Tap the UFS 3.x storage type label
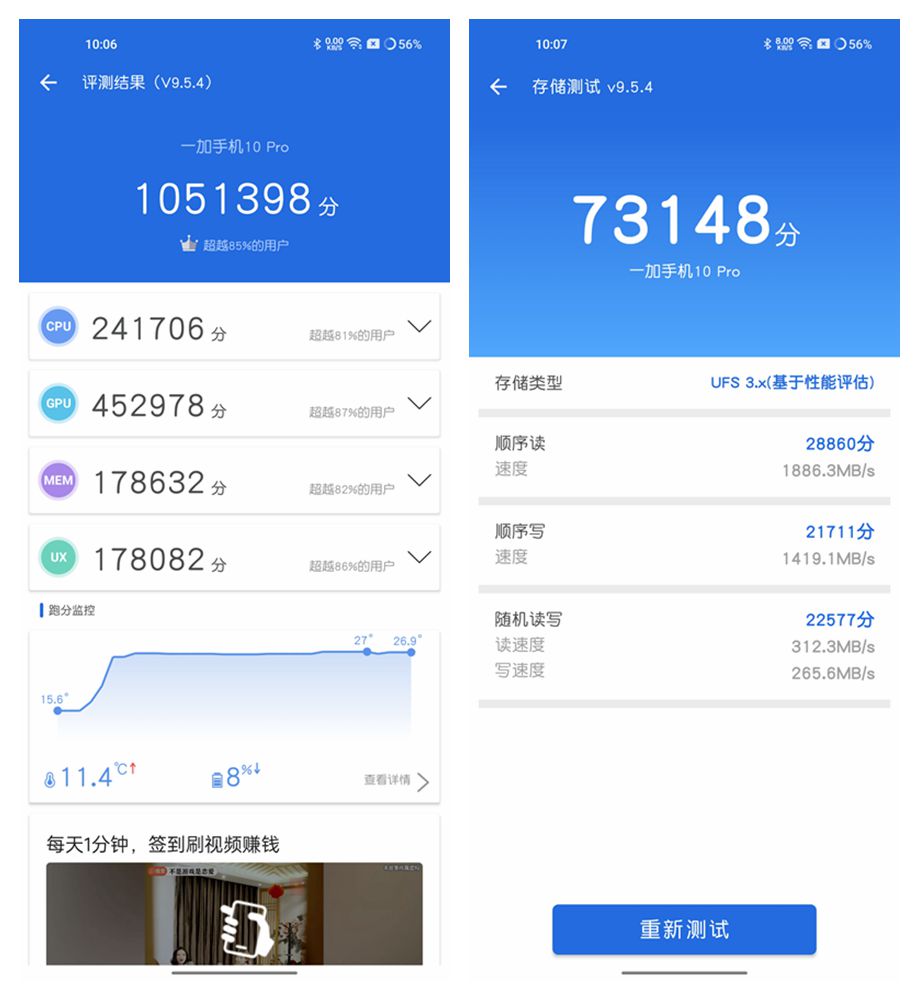 791,383
